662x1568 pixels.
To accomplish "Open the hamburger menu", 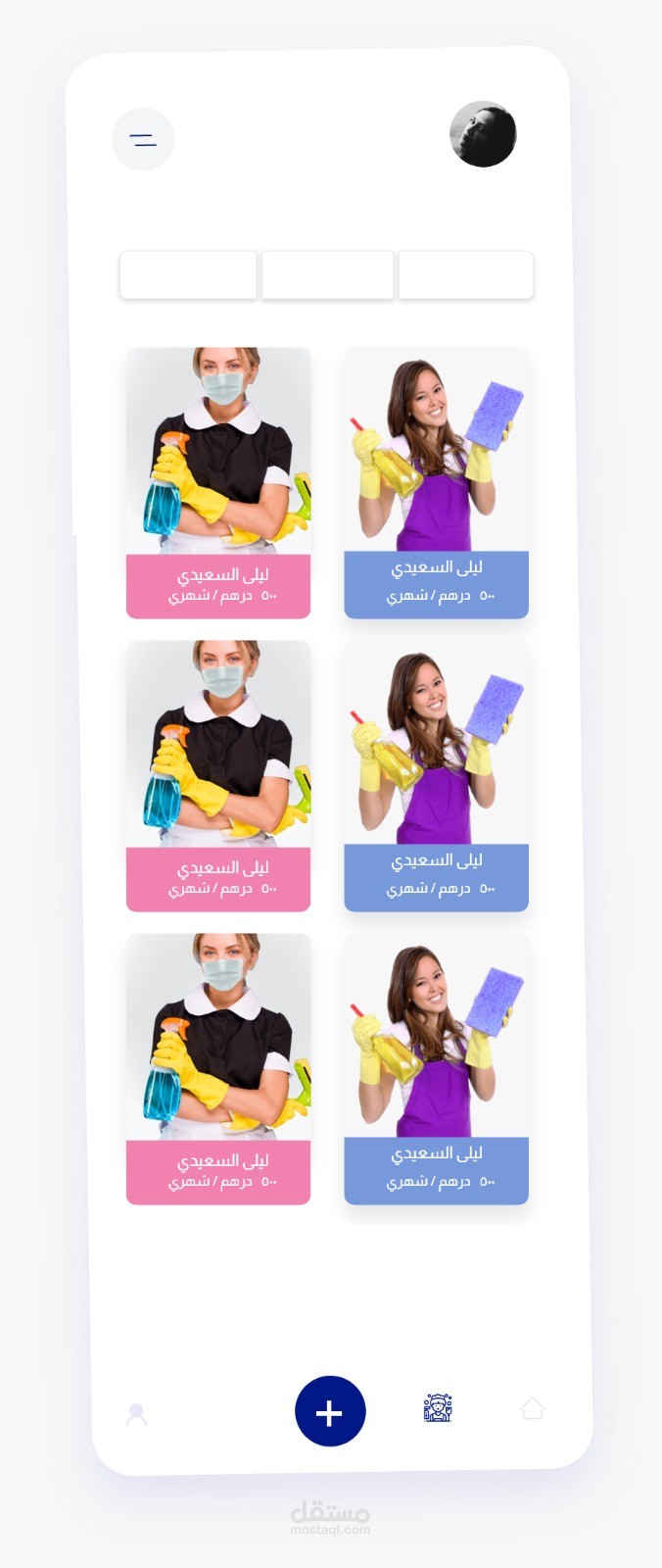I will pyautogui.click(x=143, y=139).
